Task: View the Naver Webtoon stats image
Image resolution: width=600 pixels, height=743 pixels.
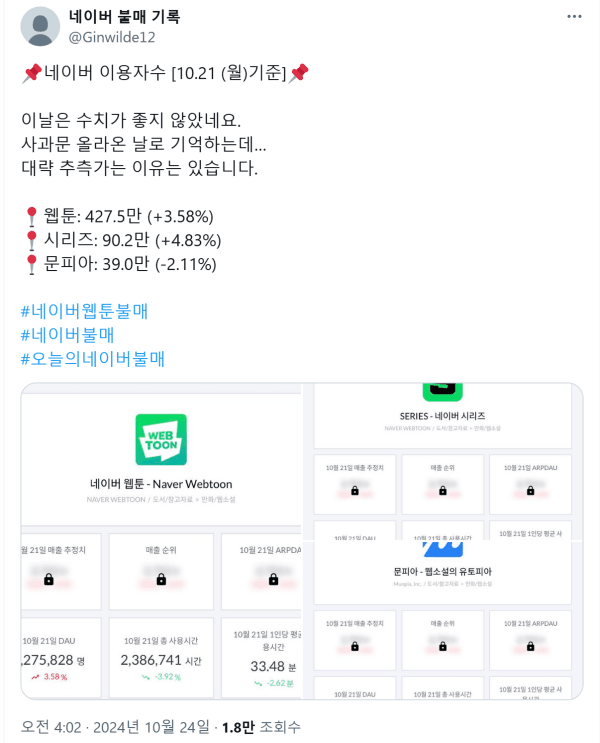Action: pyautogui.click(x=161, y=540)
